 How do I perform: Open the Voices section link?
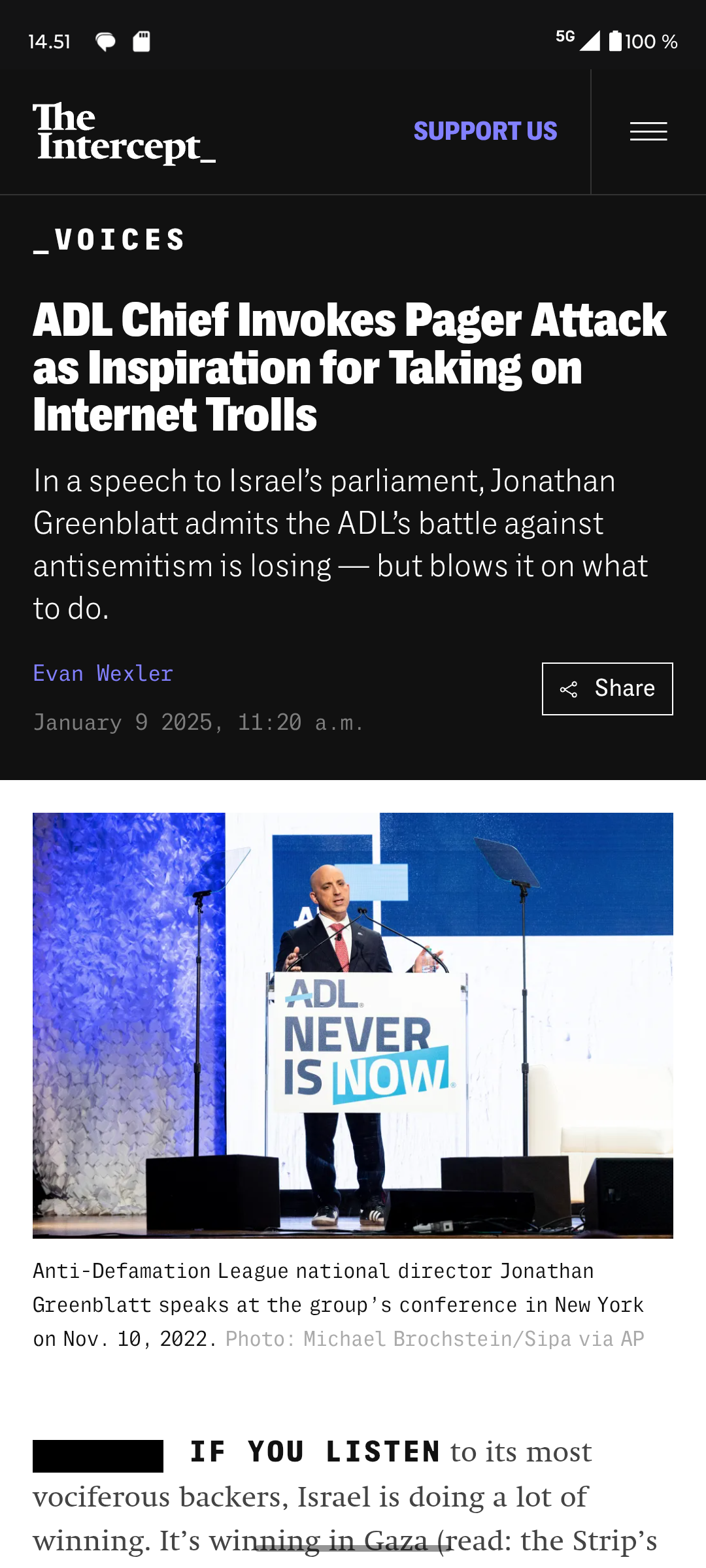(109, 240)
